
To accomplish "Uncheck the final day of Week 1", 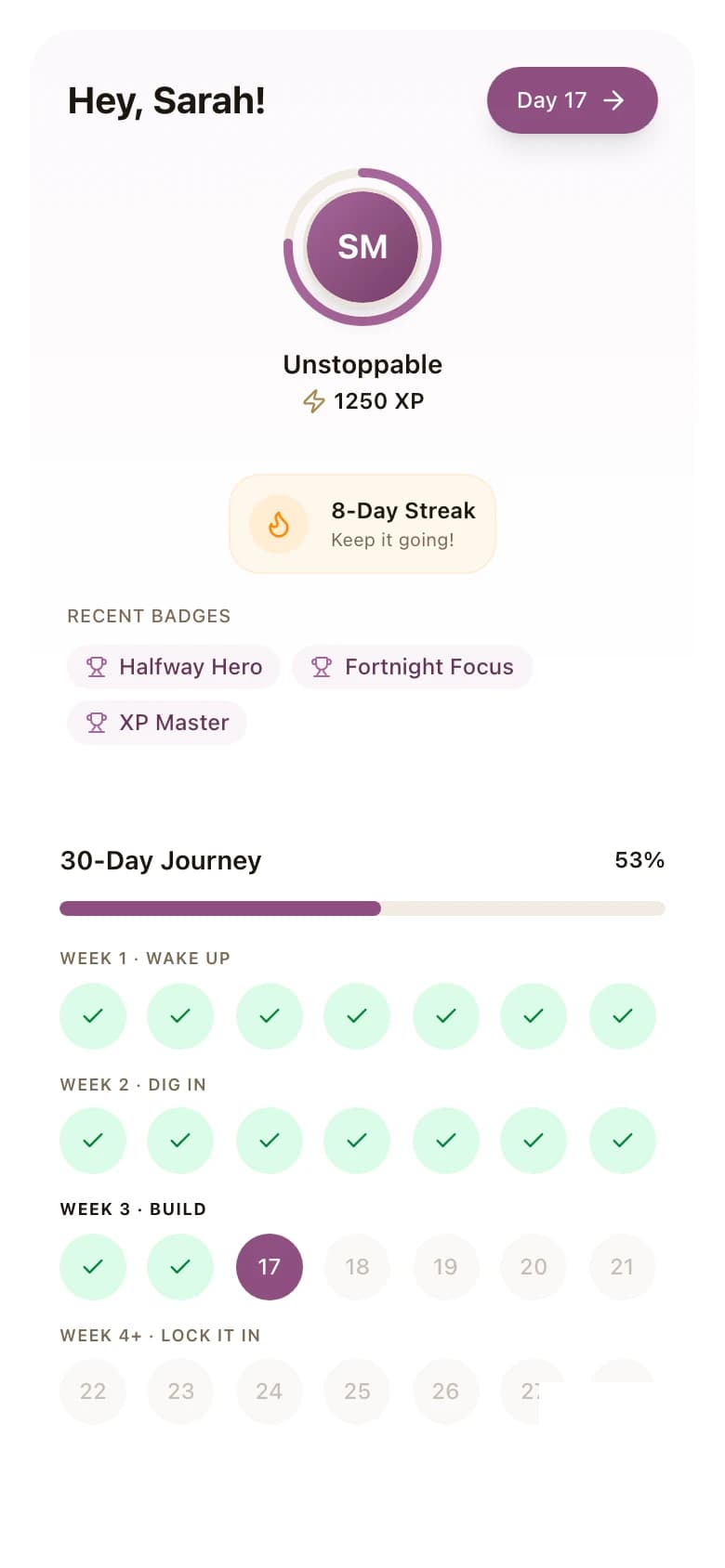I will [623, 1016].
